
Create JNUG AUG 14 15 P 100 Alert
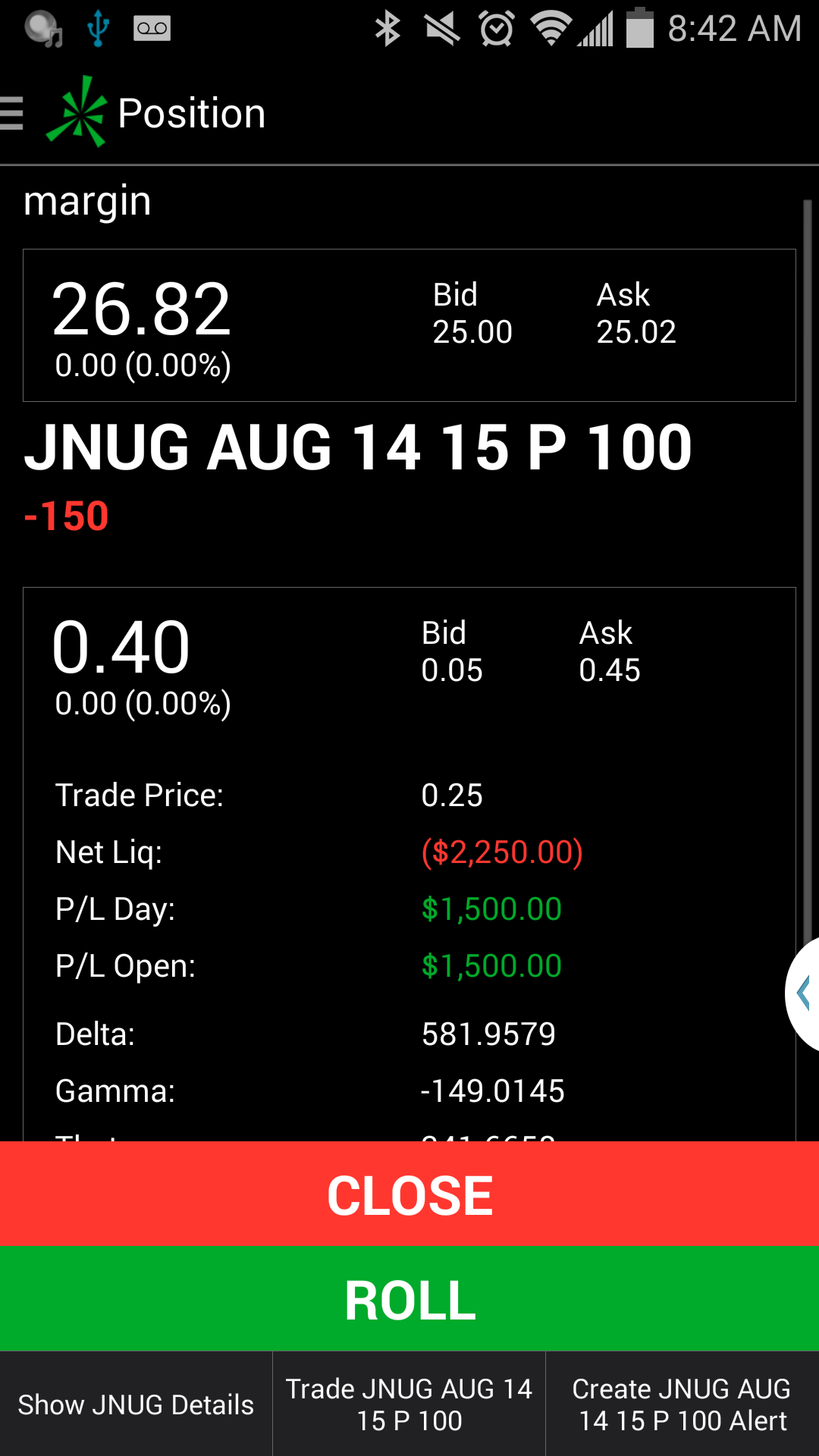pyautogui.click(x=682, y=1404)
